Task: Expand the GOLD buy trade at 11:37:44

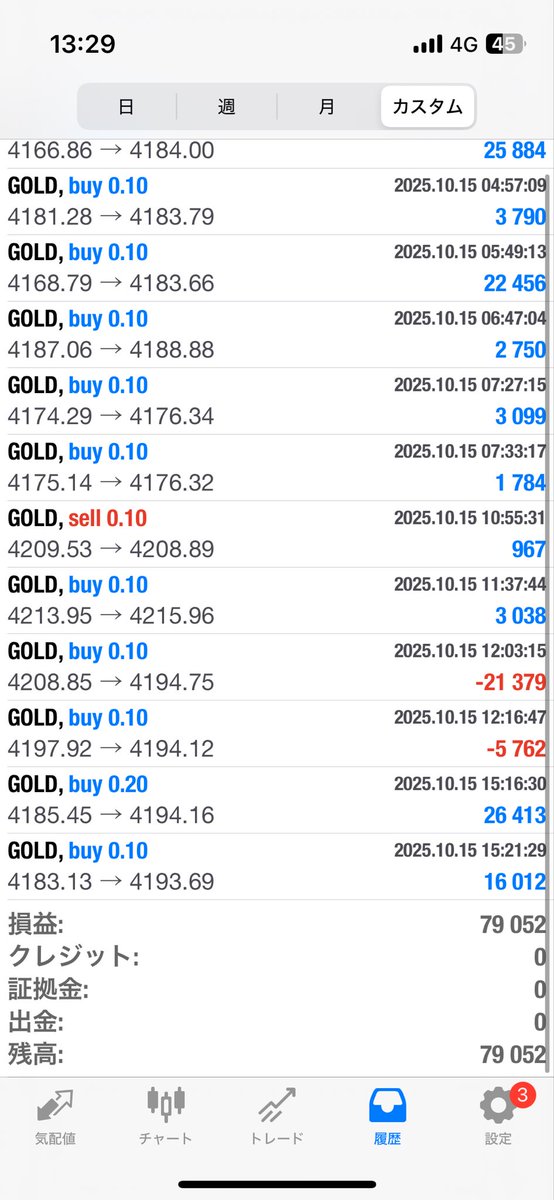Action: pos(277,601)
